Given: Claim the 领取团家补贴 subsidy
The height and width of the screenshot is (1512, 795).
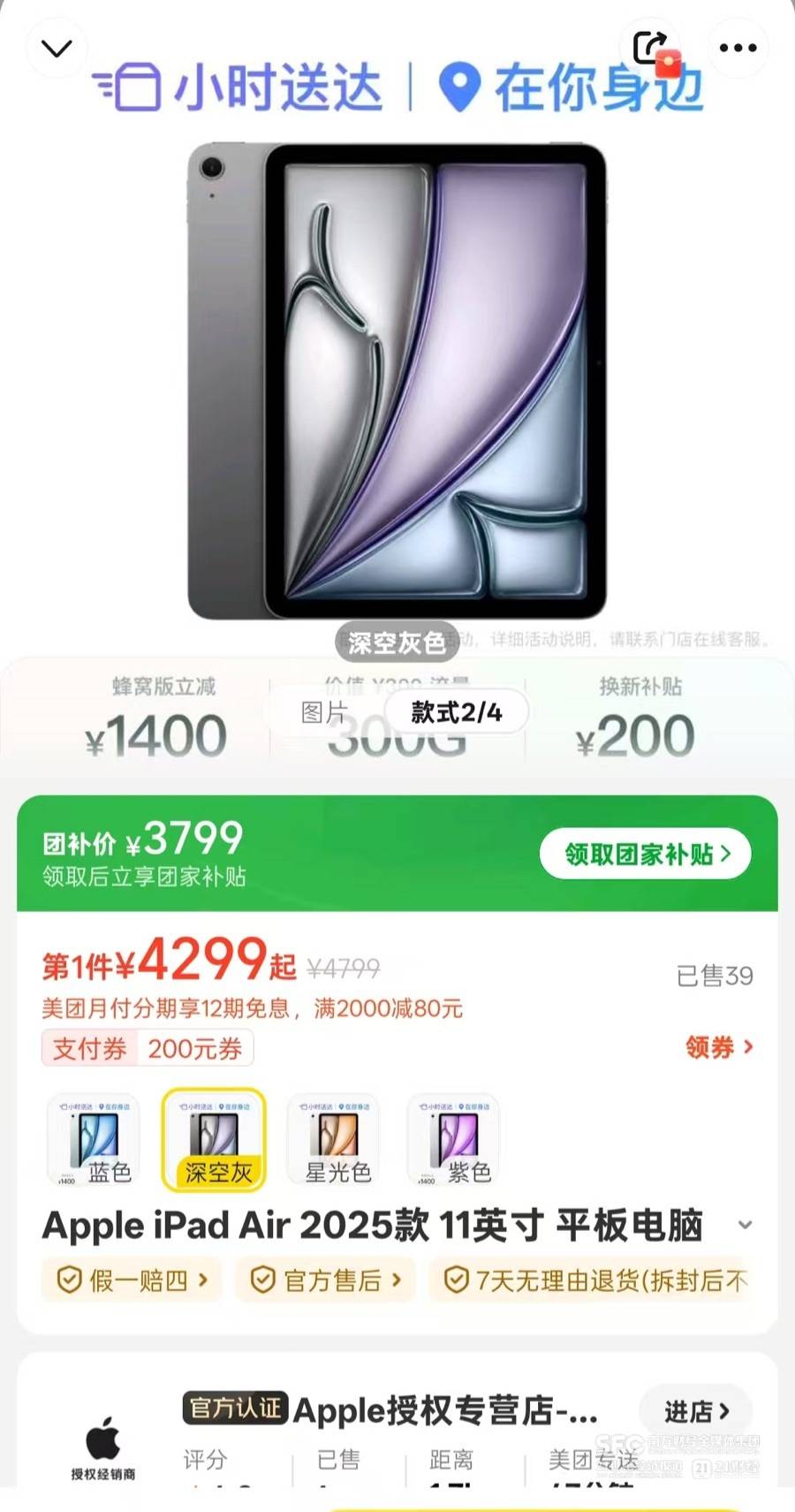Looking at the screenshot, I should tap(646, 854).
